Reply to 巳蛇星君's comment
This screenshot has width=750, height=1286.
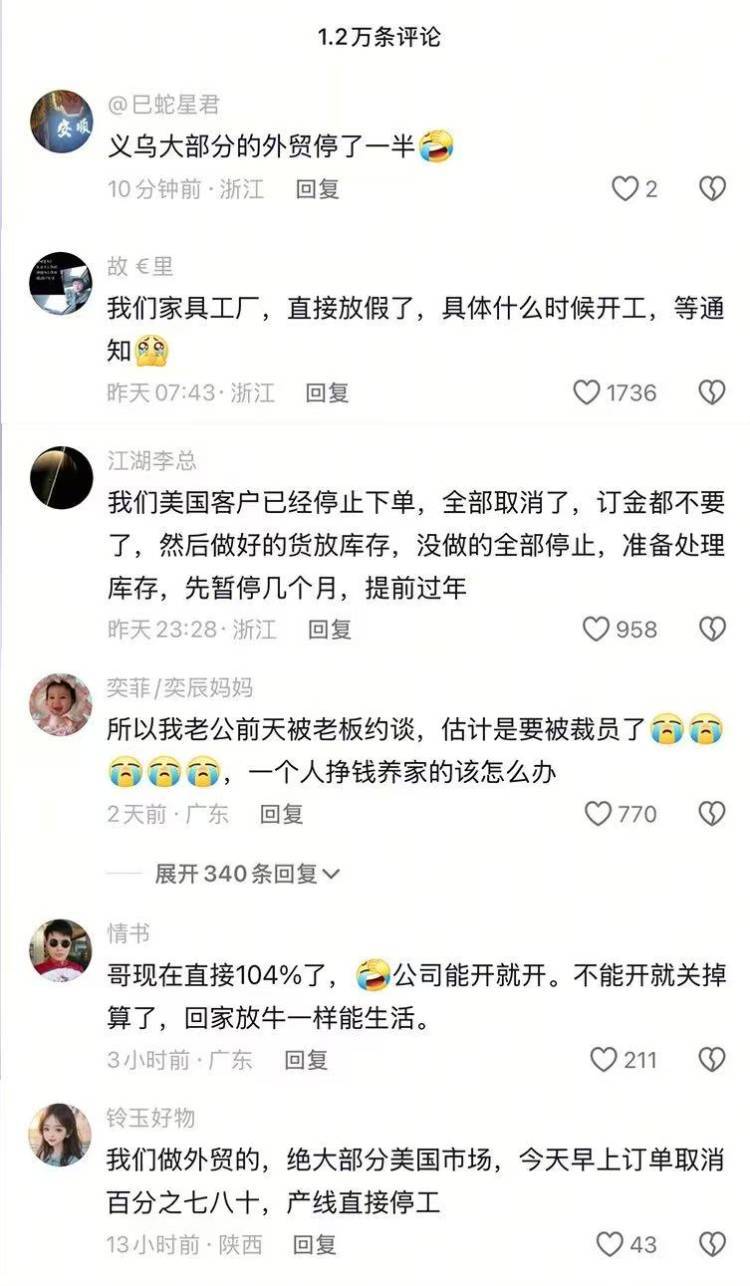(x=317, y=189)
